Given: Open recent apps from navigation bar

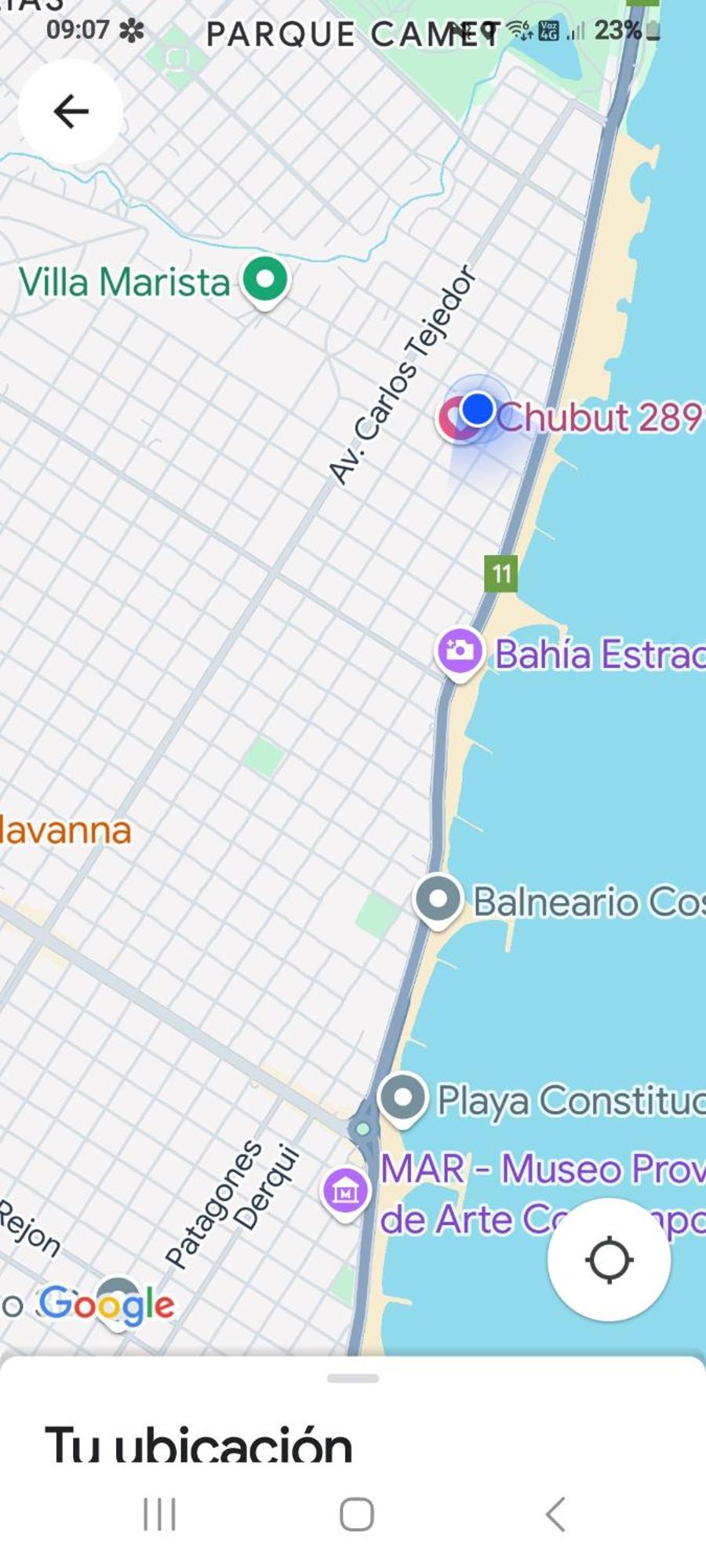Looking at the screenshot, I should [x=159, y=1514].
